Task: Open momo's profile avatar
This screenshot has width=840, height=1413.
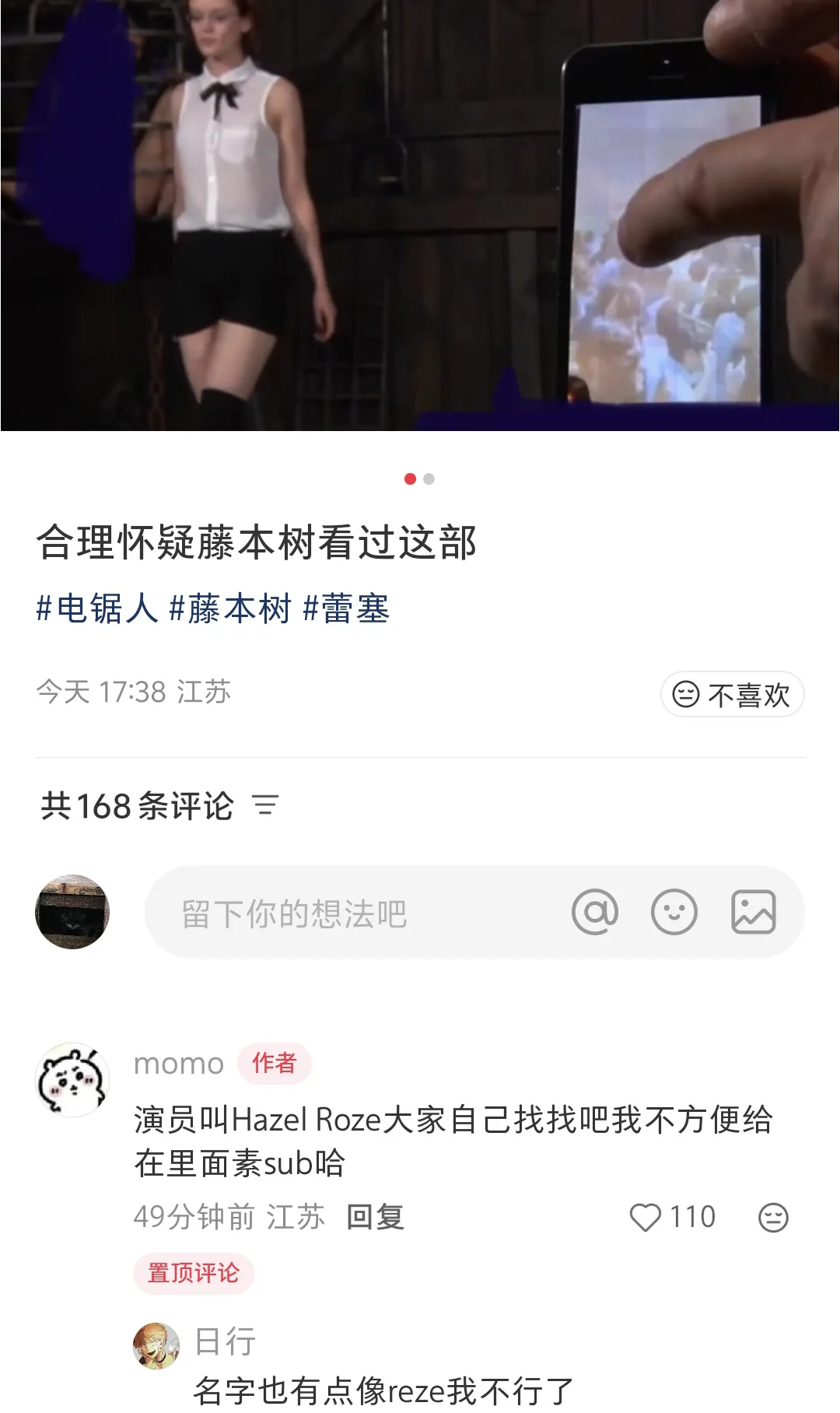Action: click(x=72, y=1080)
